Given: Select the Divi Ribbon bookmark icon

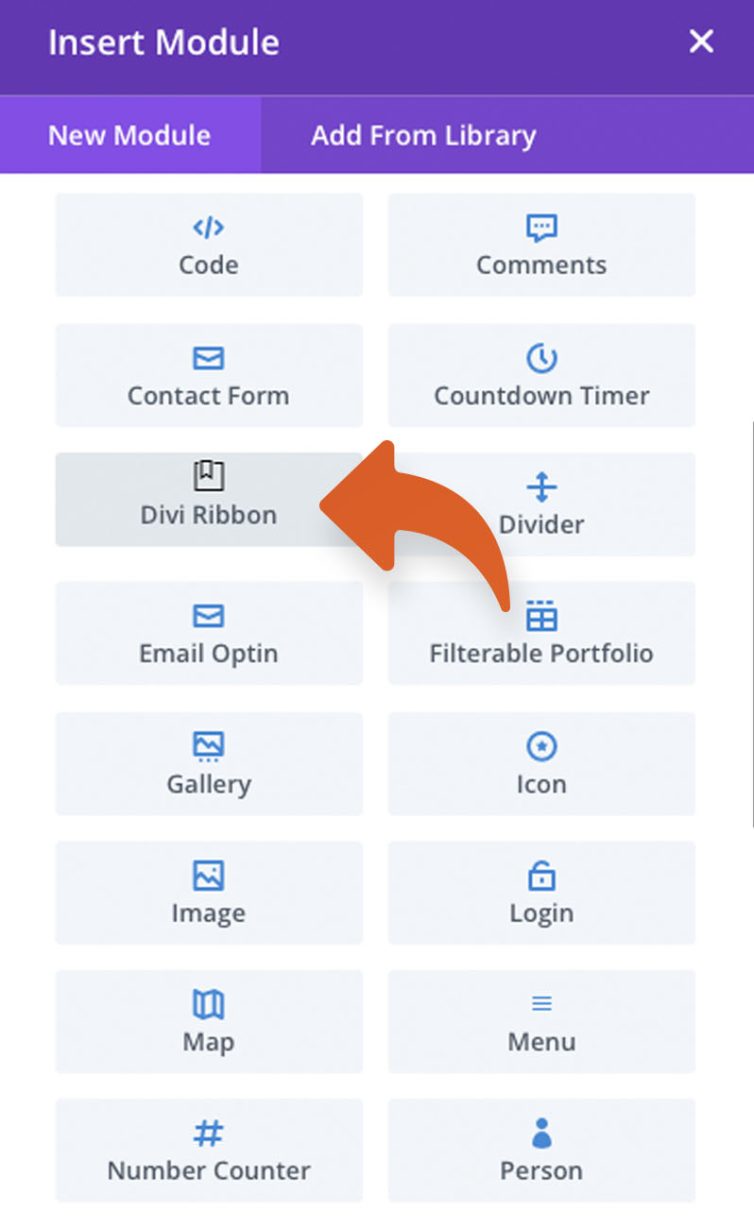Looking at the screenshot, I should [208, 477].
